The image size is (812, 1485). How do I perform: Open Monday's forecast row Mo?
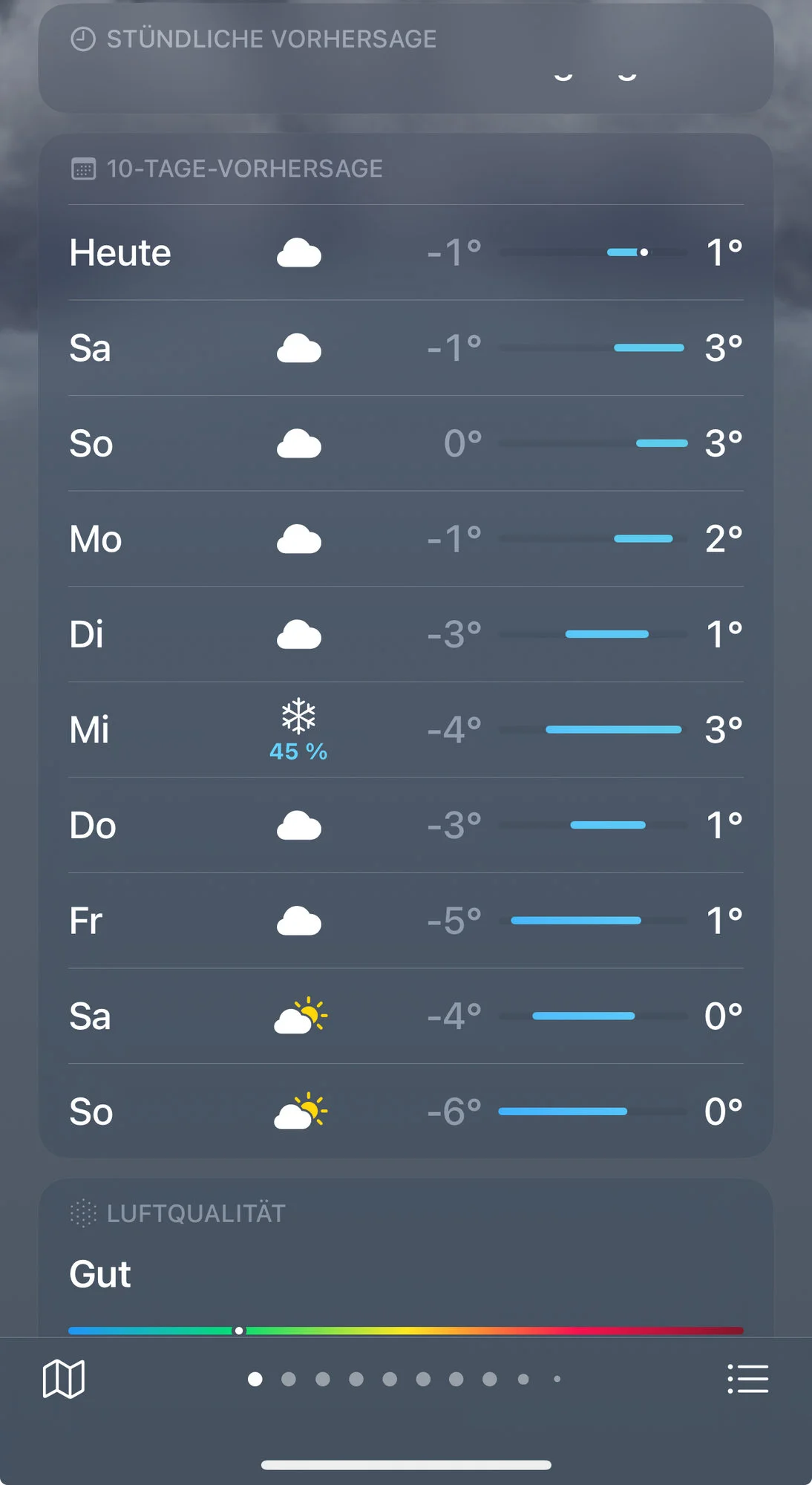point(406,539)
